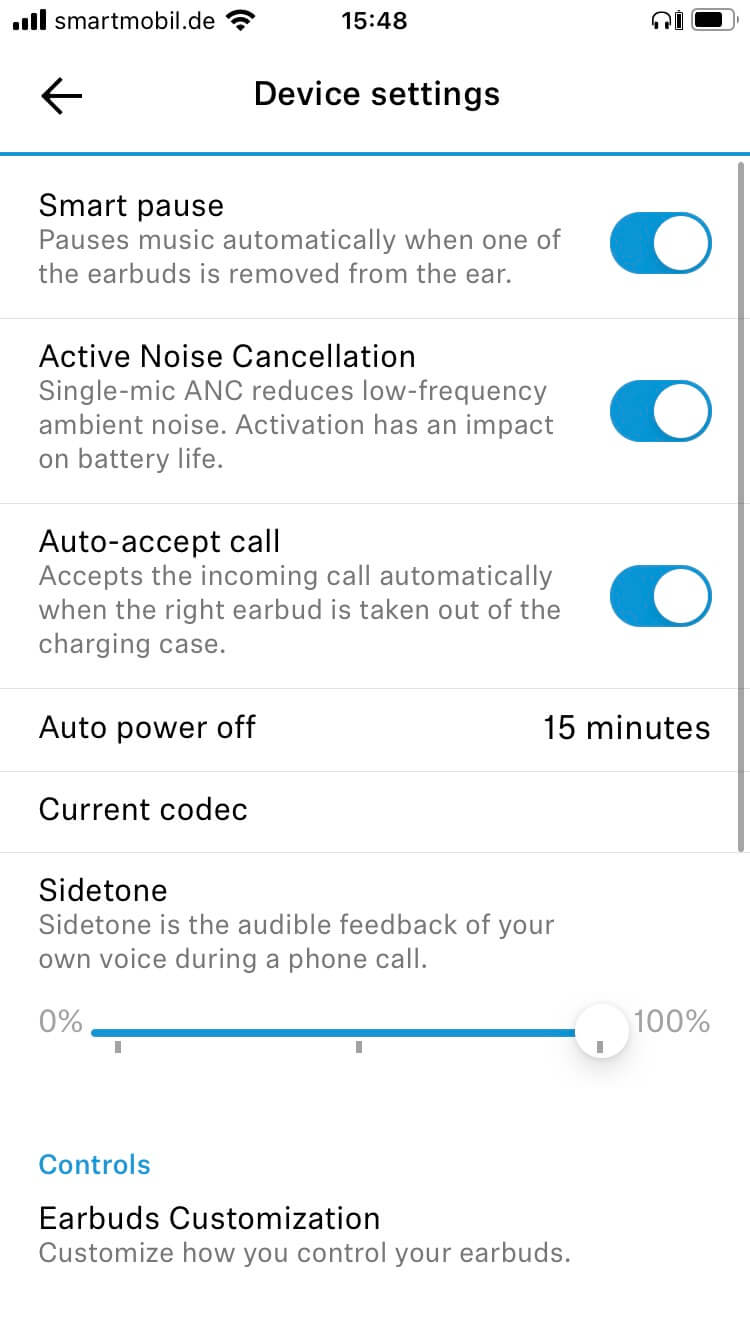Turn off the Smart pause switch
The height and width of the screenshot is (1334, 750).
660,243
